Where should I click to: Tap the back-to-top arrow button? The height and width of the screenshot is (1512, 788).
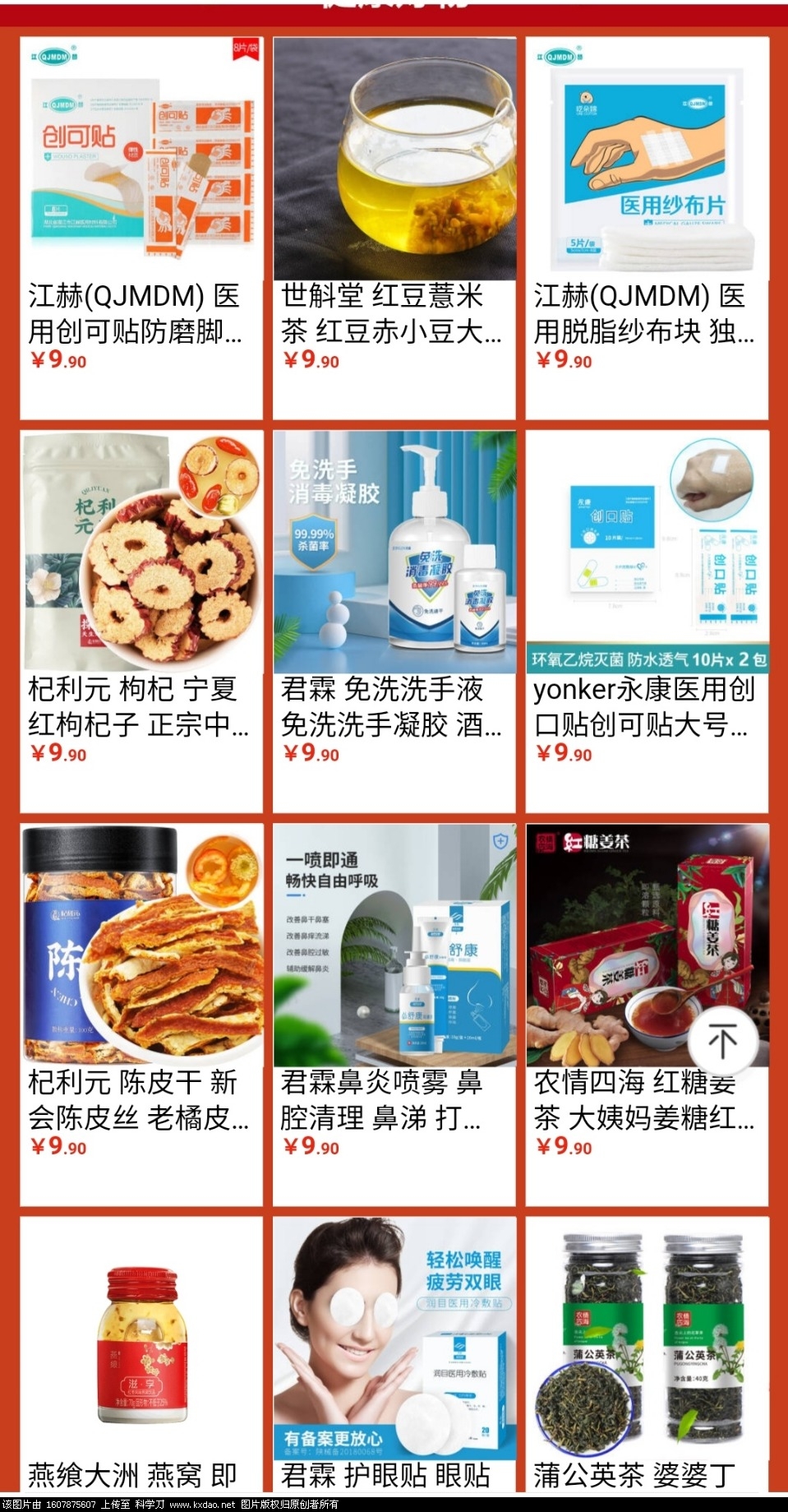[x=722, y=1041]
